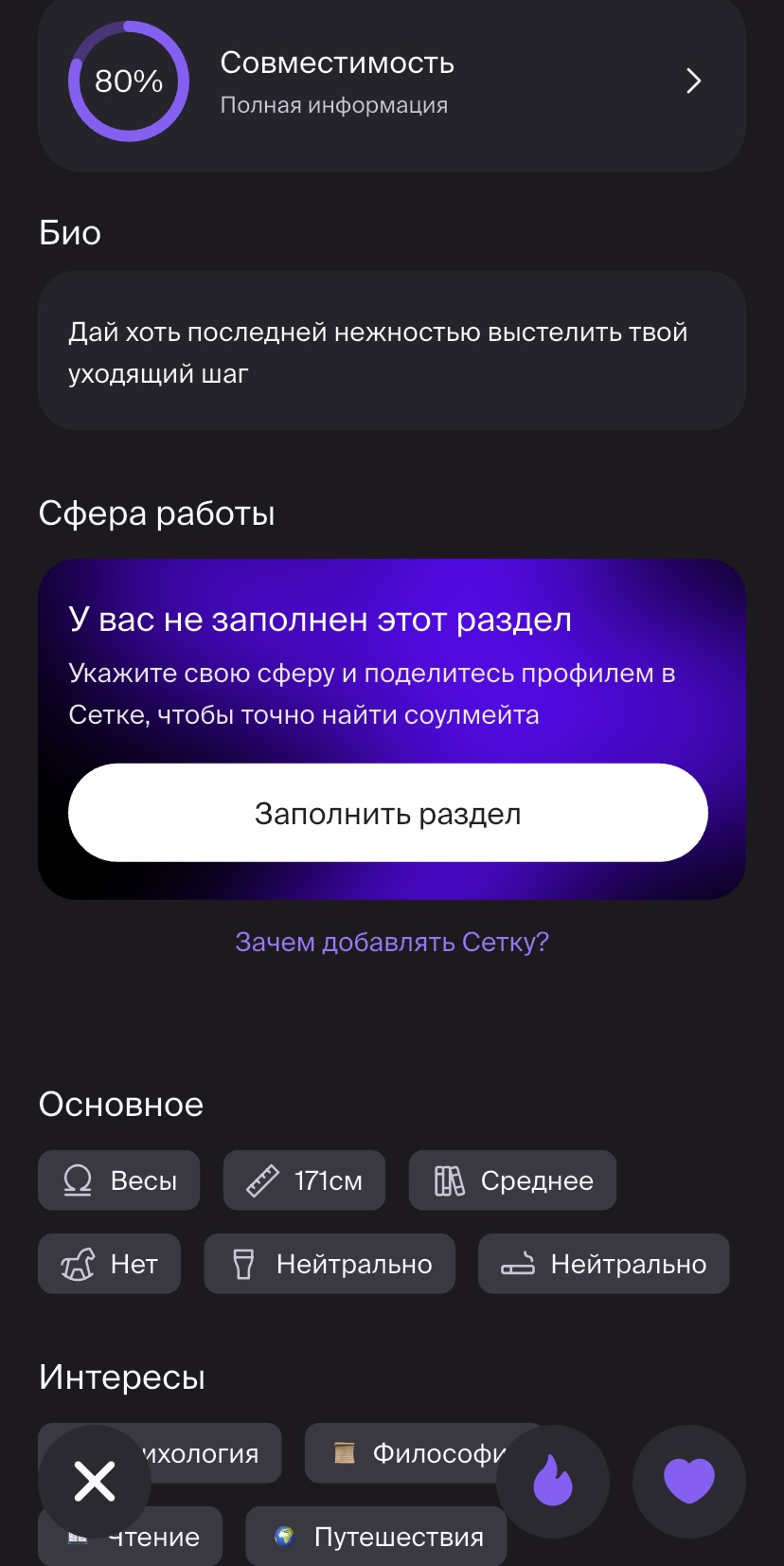Open full compatibility information card
The width and height of the screenshot is (784, 1566).
(x=392, y=82)
